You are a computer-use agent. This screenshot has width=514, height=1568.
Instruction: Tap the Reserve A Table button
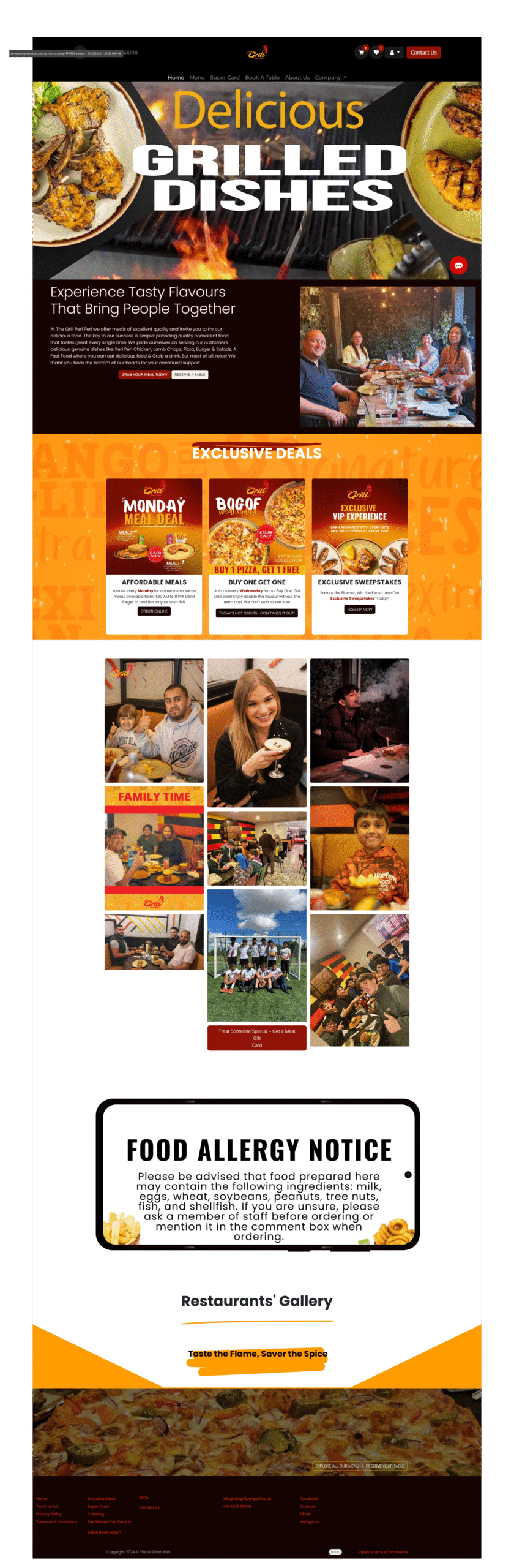pos(190,374)
